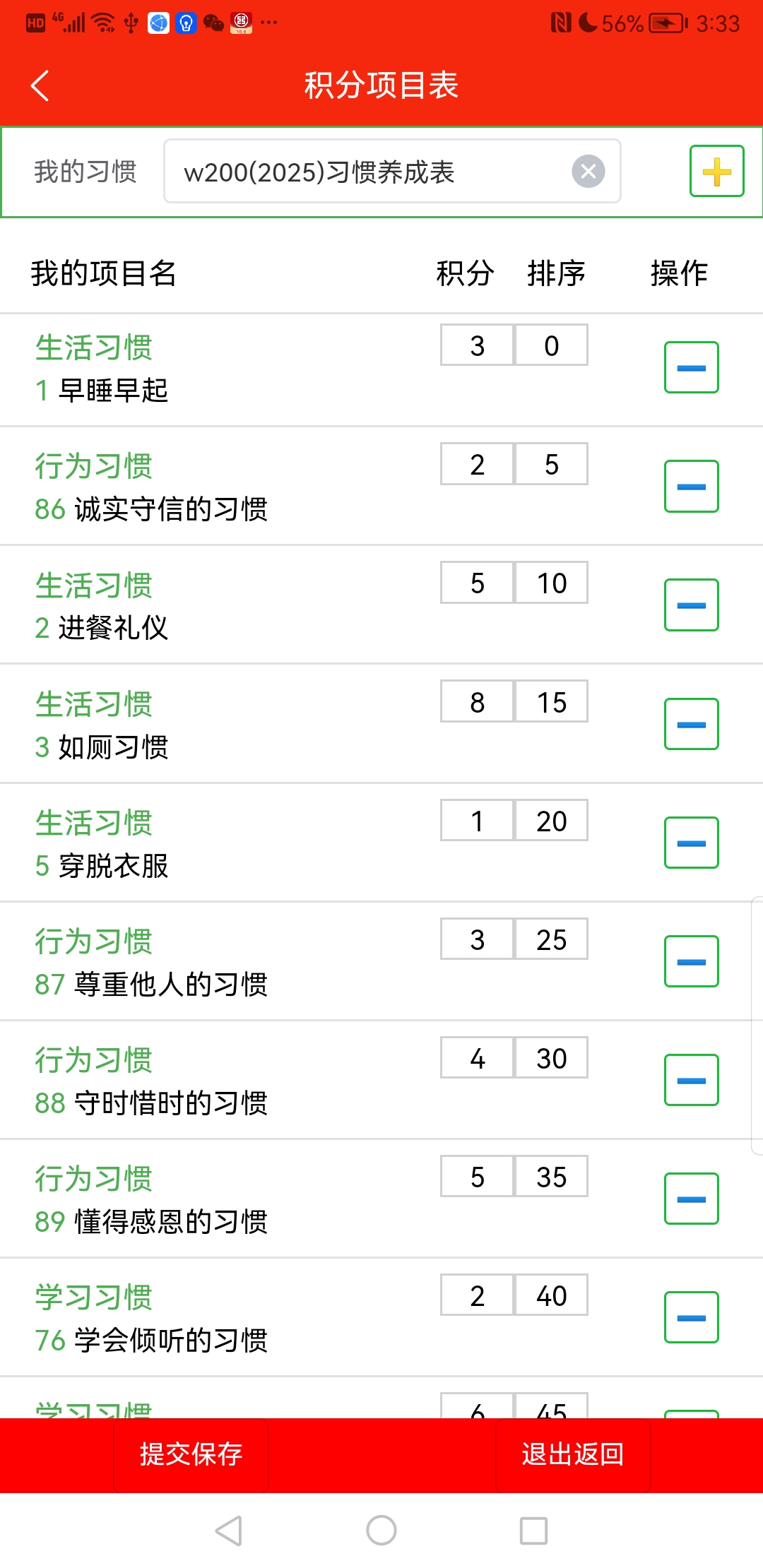Go back from 积分项目表 page
Screen dimensions: 763x1568
(x=40, y=85)
